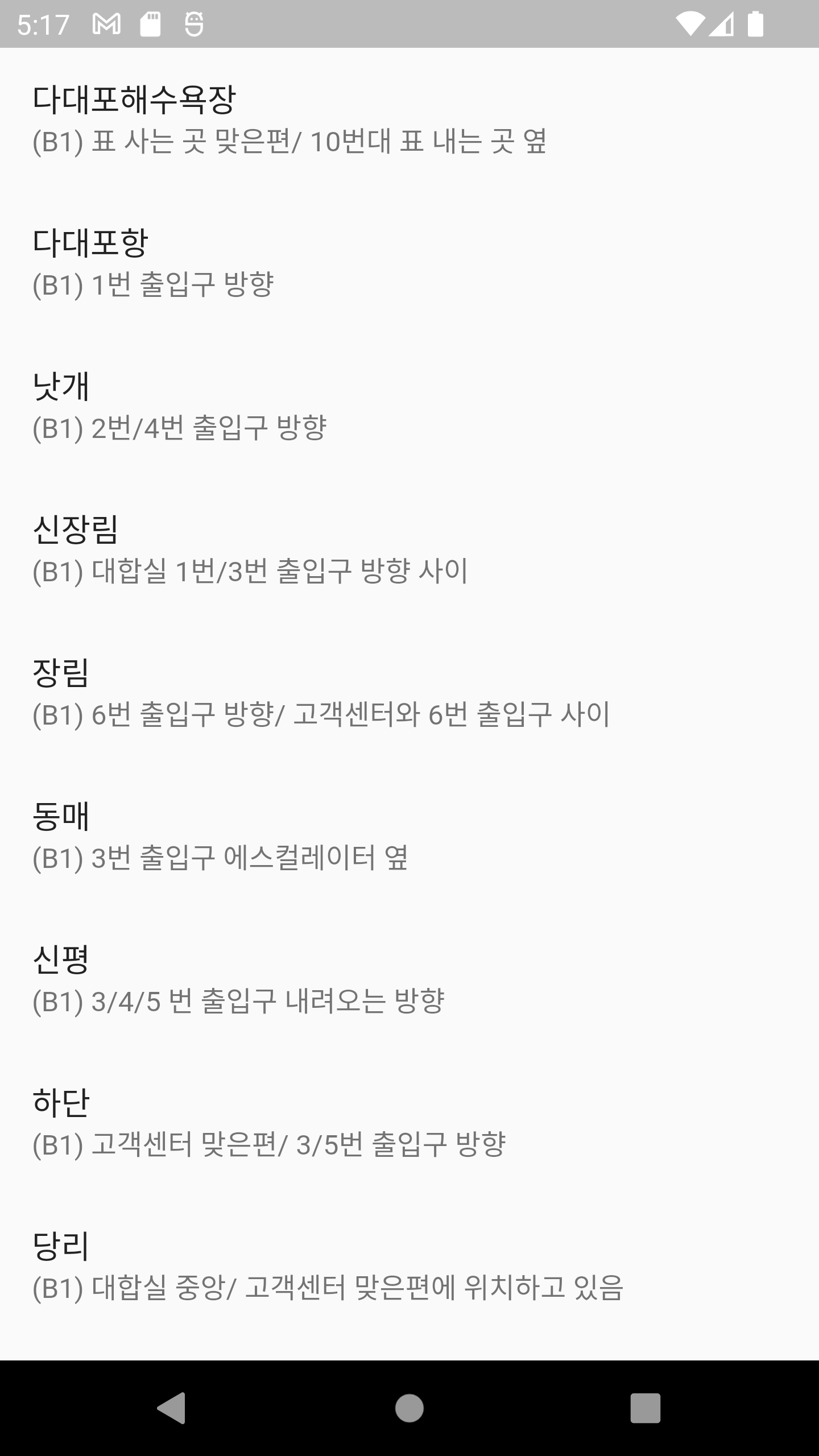The height and width of the screenshot is (1456, 819).
Task: Tap the 당리 list row
Action: [409, 1266]
